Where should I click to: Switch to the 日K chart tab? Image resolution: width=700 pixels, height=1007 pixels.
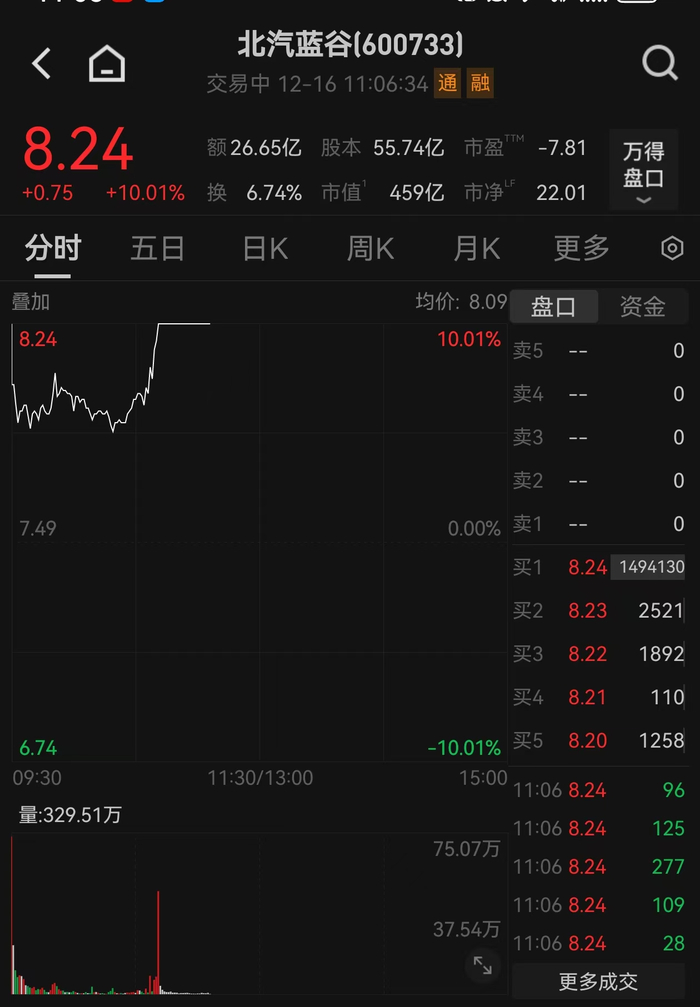265,248
